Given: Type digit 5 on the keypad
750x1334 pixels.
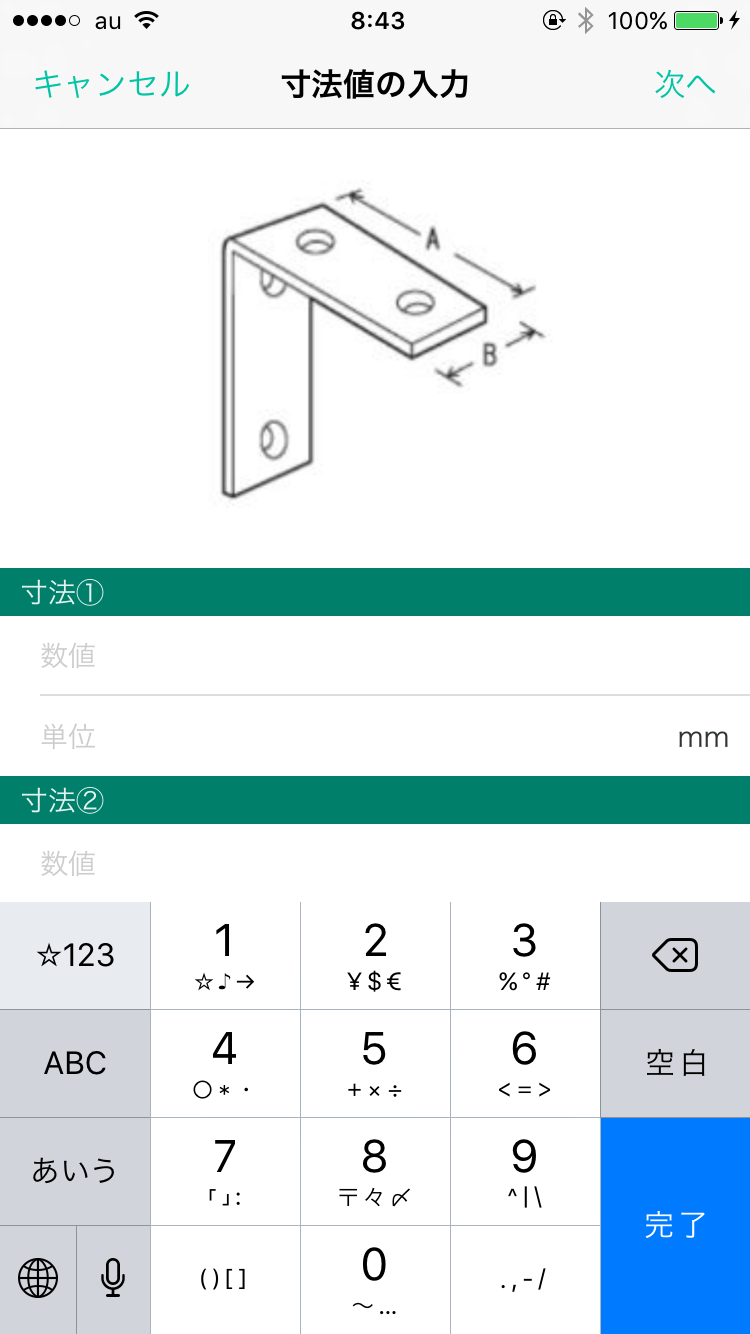Looking at the screenshot, I should click(x=375, y=1063).
